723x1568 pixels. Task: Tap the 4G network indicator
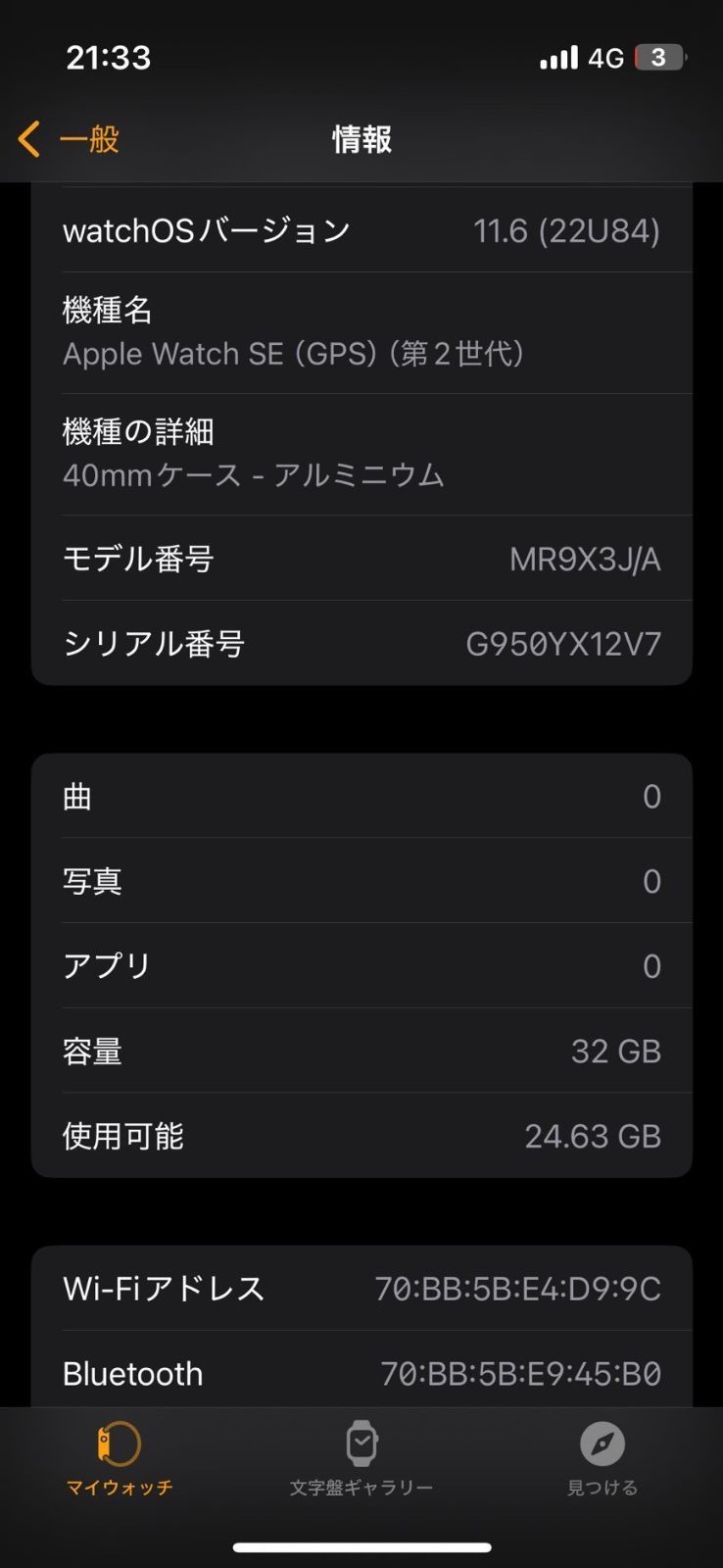coord(604,57)
